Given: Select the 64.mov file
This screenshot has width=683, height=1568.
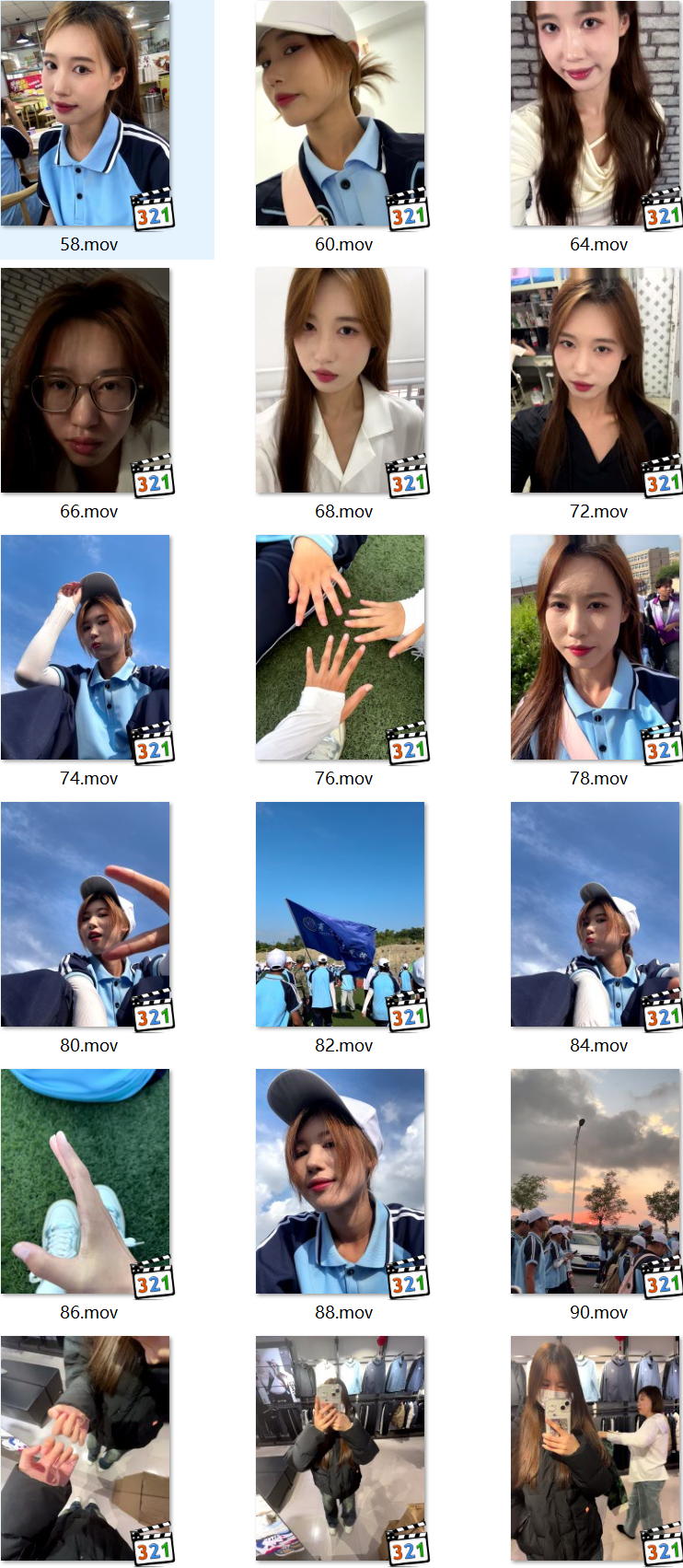Looking at the screenshot, I should [595, 113].
